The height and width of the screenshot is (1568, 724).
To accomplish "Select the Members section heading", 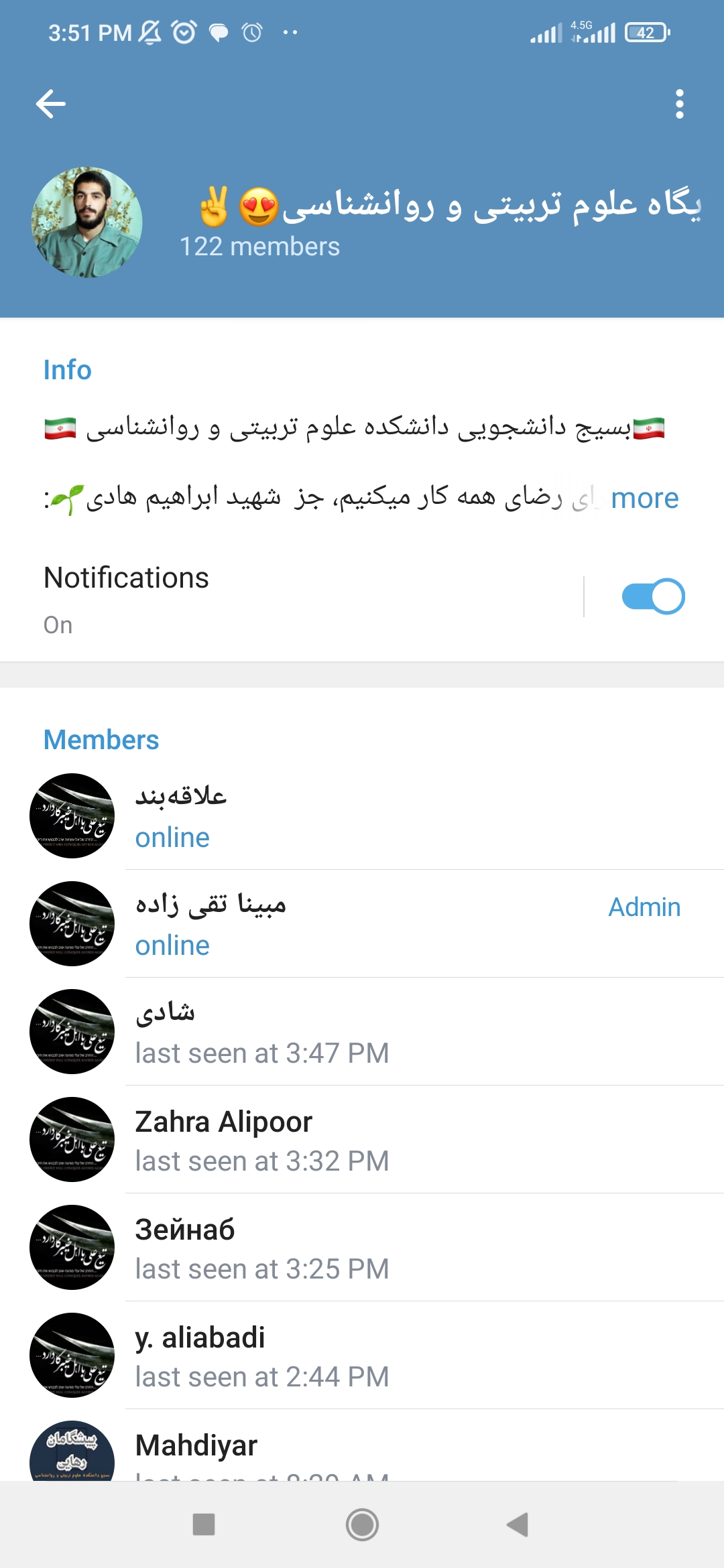I will click(101, 740).
